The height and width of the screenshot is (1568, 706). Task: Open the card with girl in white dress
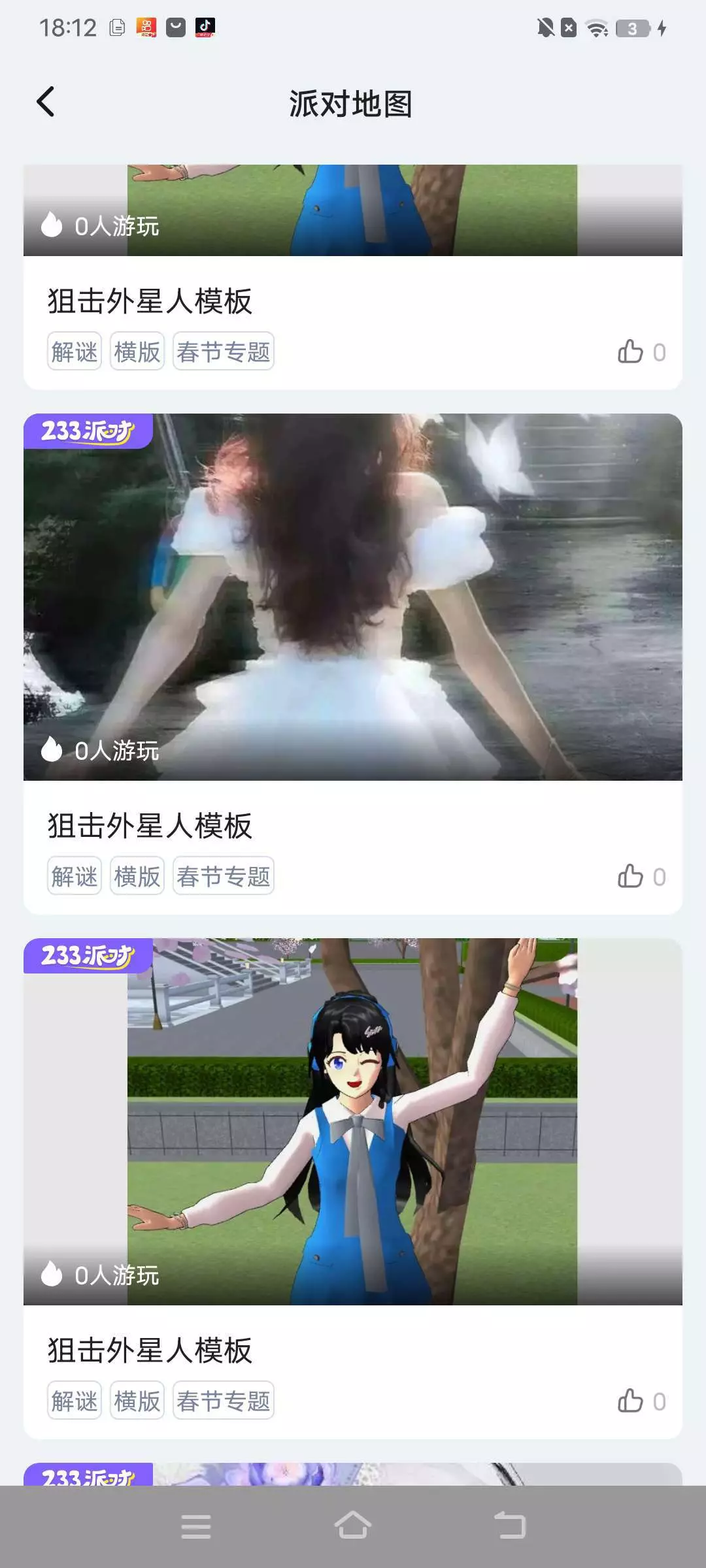pos(353,663)
